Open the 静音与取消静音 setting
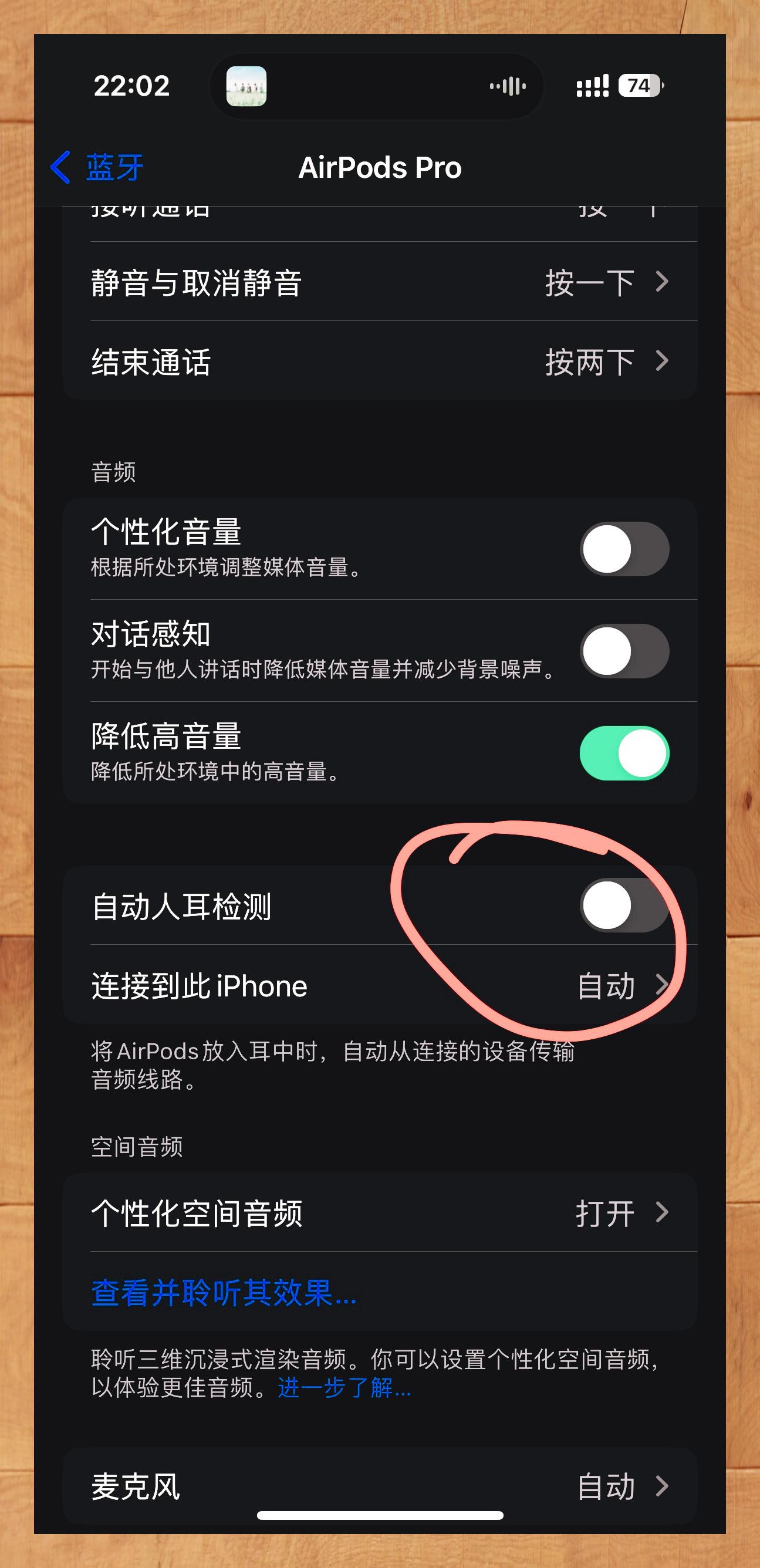Image resolution: width=760 pixels, height=1568 pixels. click(x=380, y=282)
